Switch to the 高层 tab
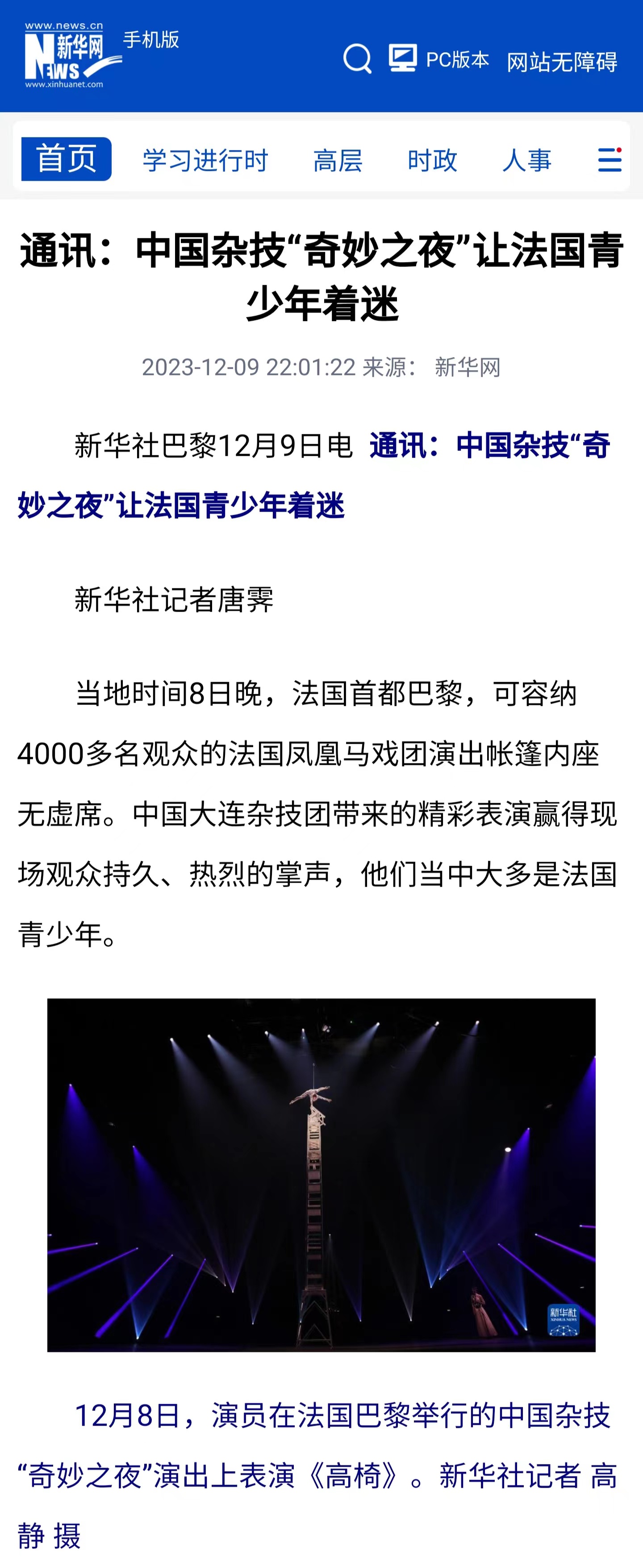Image resolution: width=643 pixels, height=1568 pixels. [338, 160]
